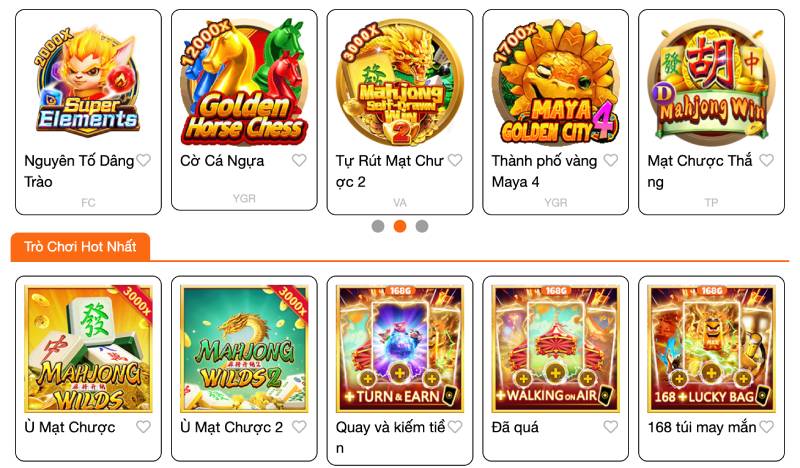
Task: Add Tự Rút Mạt Chược 2 to favorites
Action: tap(455, 160)
